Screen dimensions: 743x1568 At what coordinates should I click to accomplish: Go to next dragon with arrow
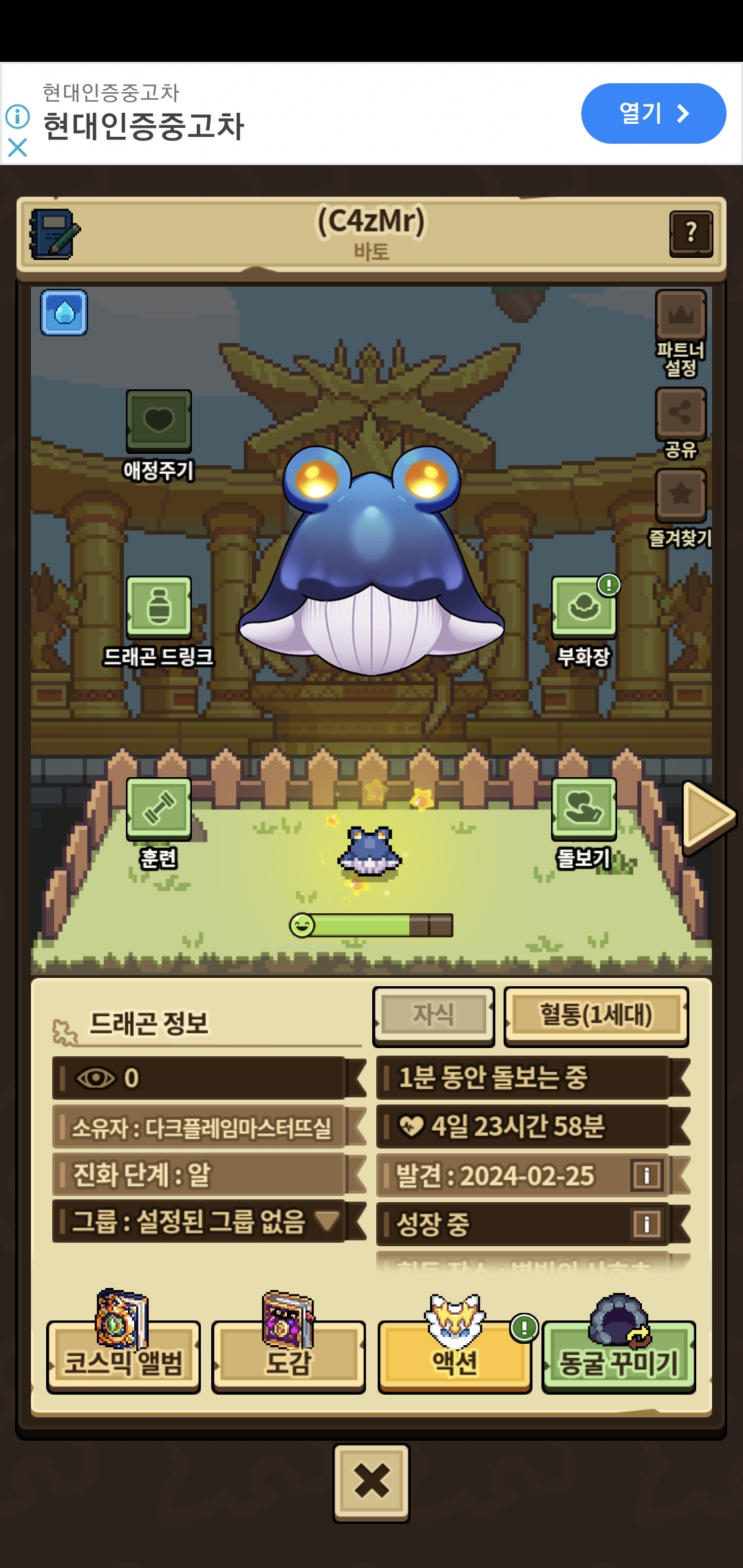click(708, 818)
